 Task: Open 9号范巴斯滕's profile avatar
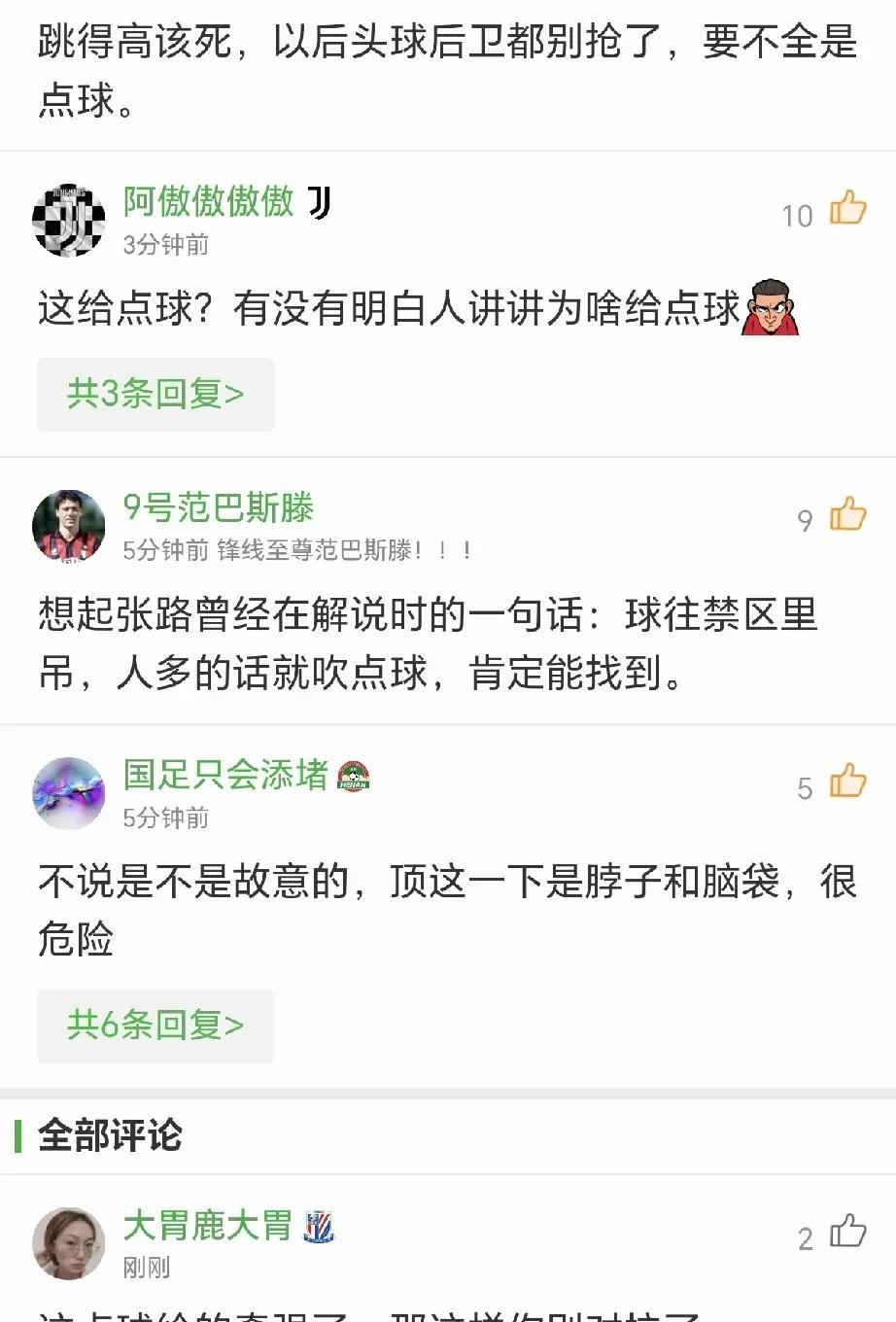pos(69,526)
